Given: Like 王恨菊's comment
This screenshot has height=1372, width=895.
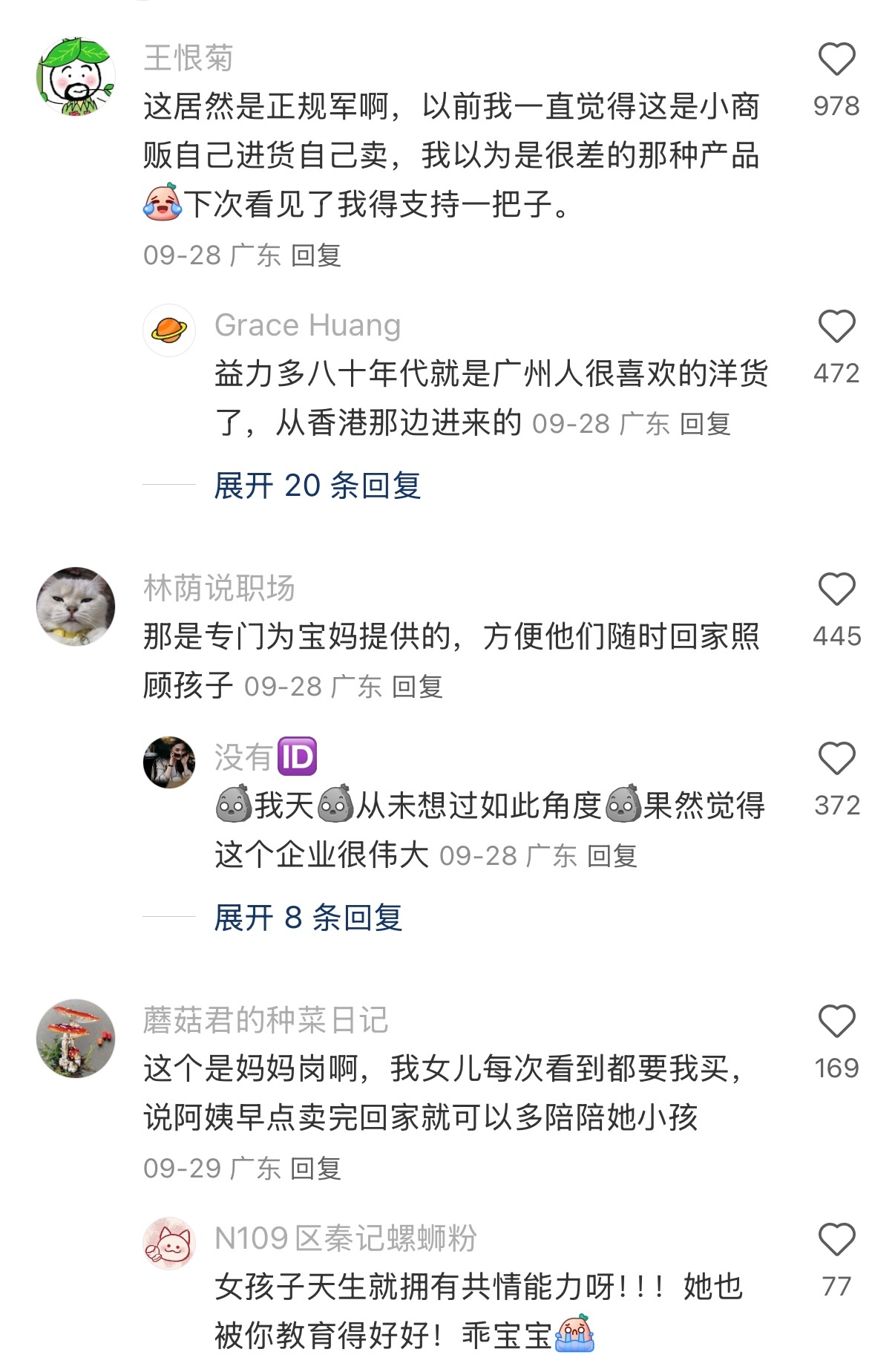Looking at the screenshot, I should (x=836, y=59).
